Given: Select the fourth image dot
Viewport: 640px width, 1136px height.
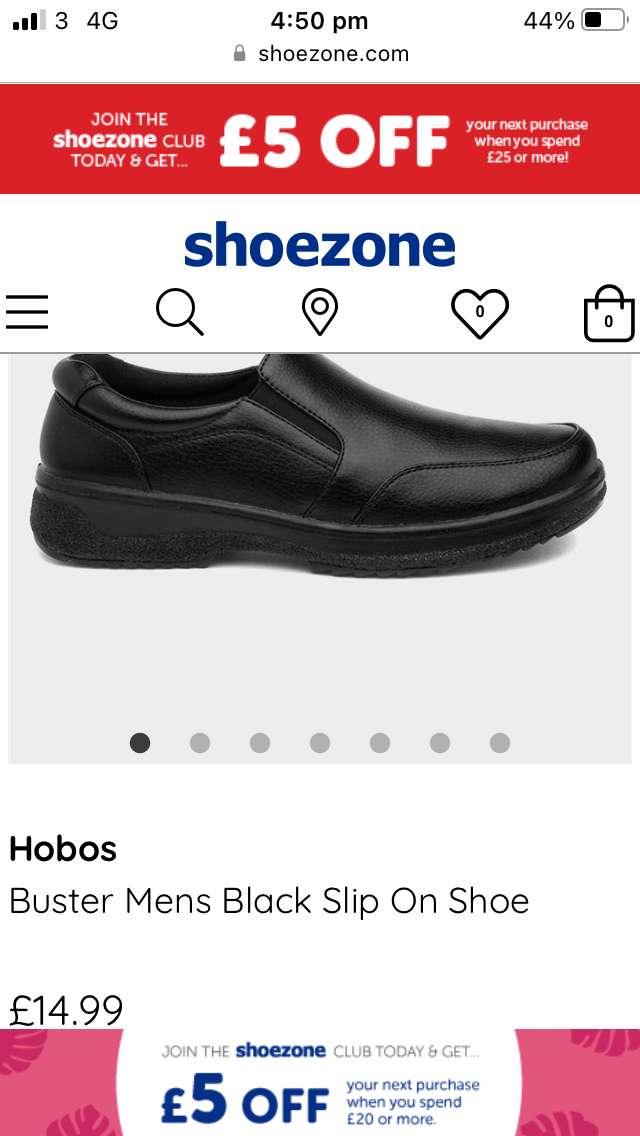Looking at the screenshot, I should [x=320, y=743].
